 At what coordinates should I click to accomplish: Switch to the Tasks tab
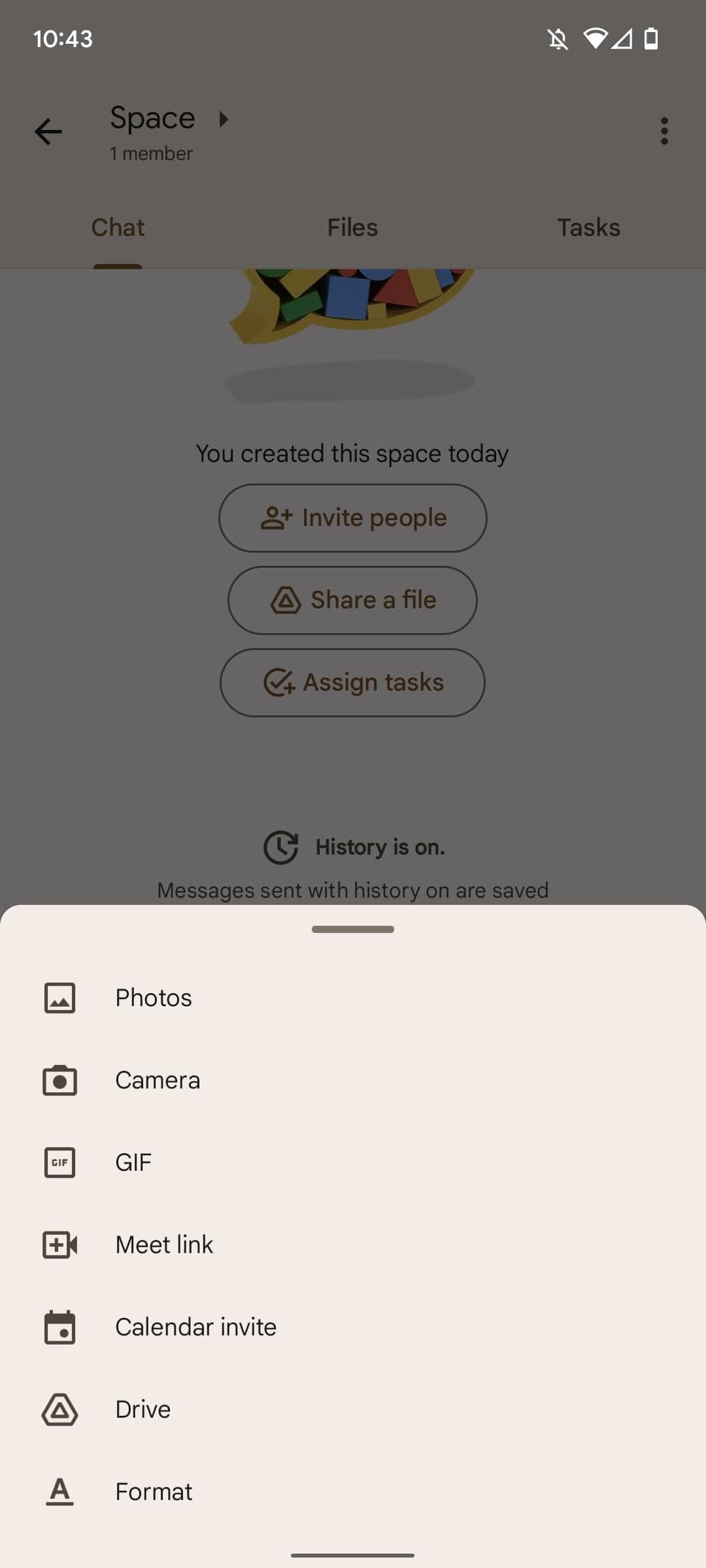(588, 227)
